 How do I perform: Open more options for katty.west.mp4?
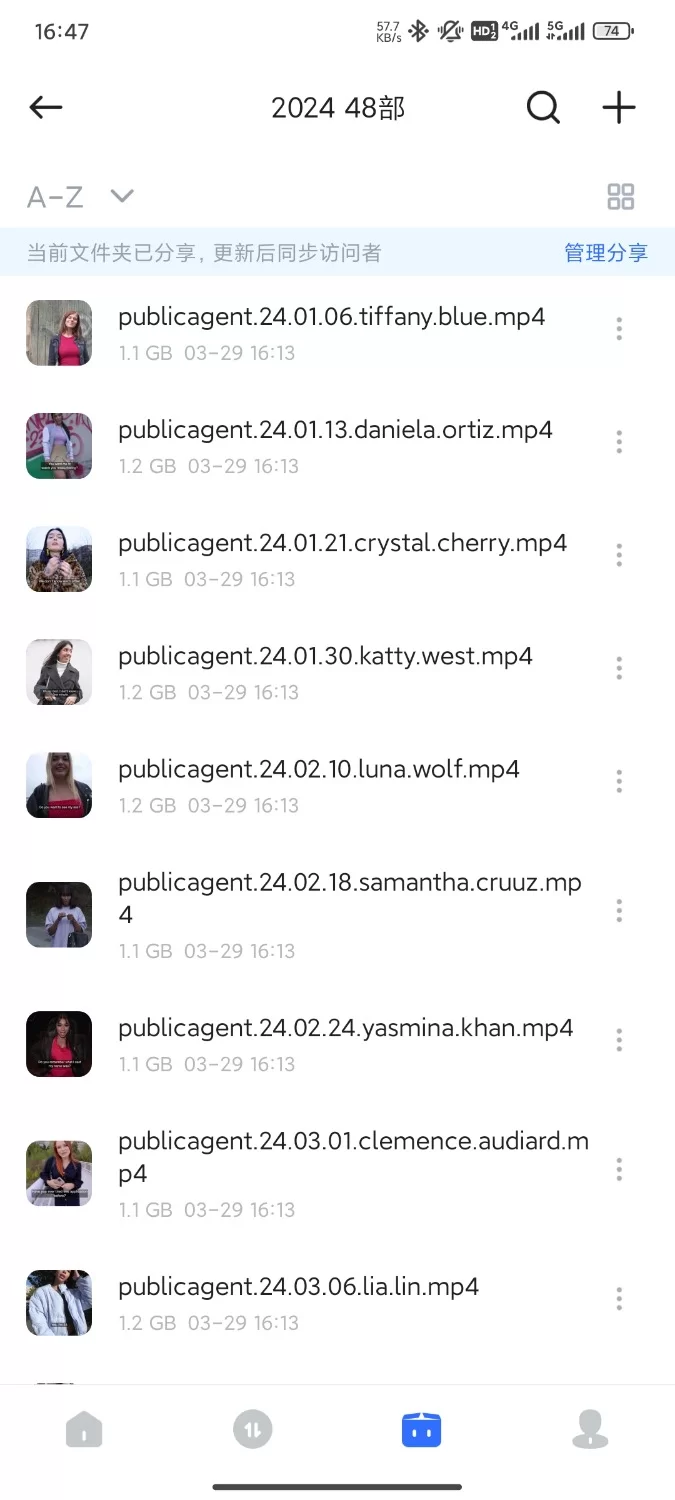pos(619,668)
